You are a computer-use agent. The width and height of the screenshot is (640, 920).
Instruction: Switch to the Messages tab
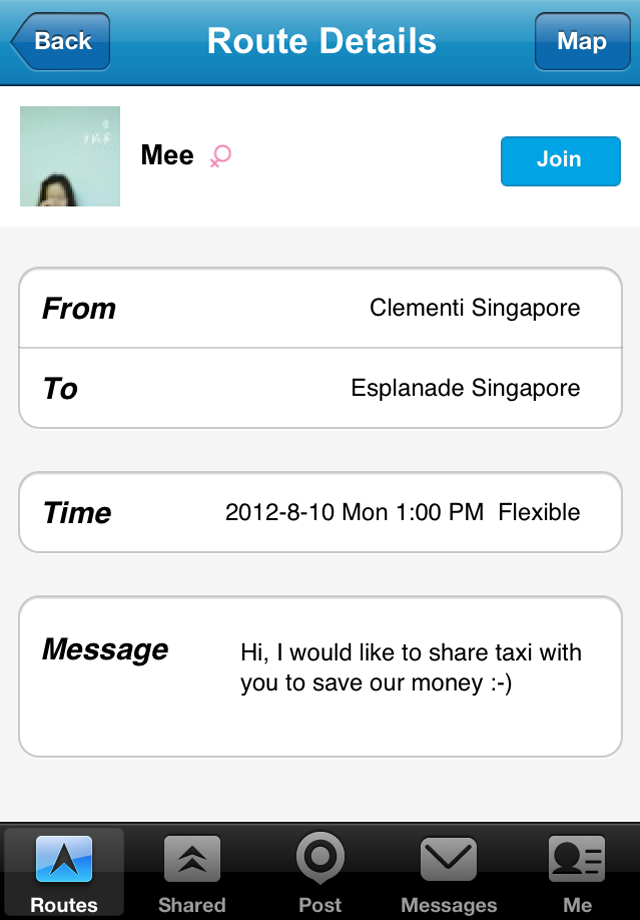(x=448, y=872)
